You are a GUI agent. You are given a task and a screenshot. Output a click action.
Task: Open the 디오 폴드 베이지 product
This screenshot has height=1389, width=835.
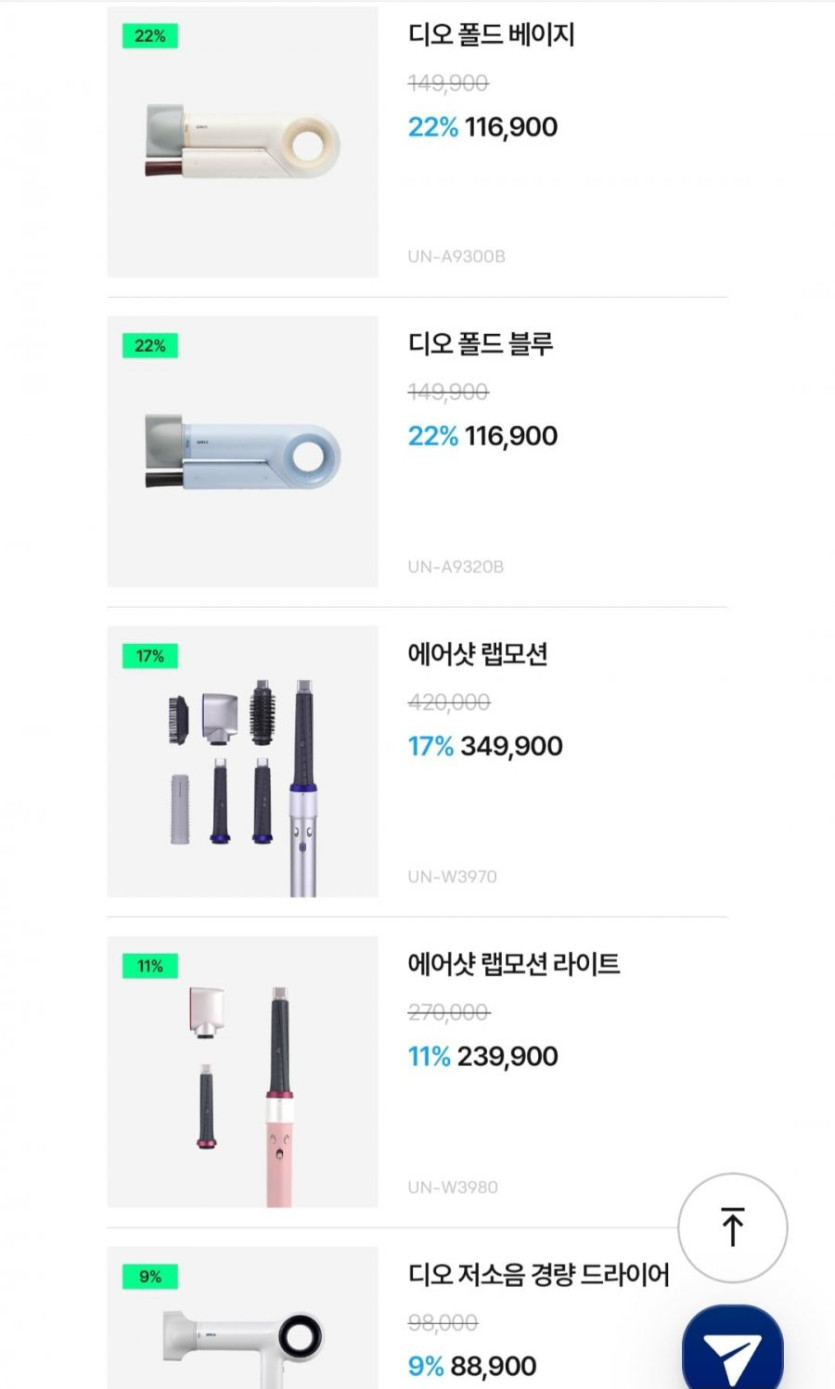(491, 36)
